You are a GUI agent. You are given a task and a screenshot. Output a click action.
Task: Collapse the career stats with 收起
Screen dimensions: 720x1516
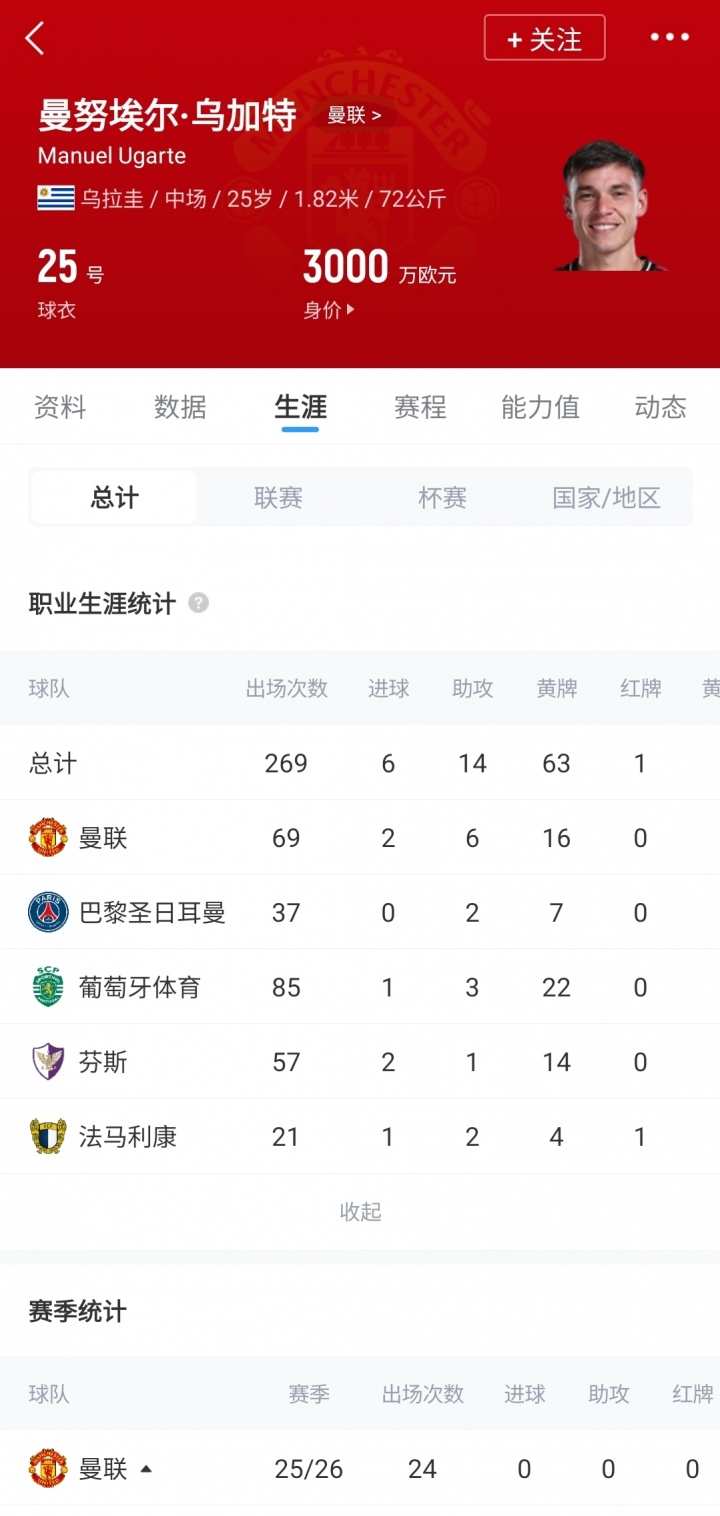360,1212
